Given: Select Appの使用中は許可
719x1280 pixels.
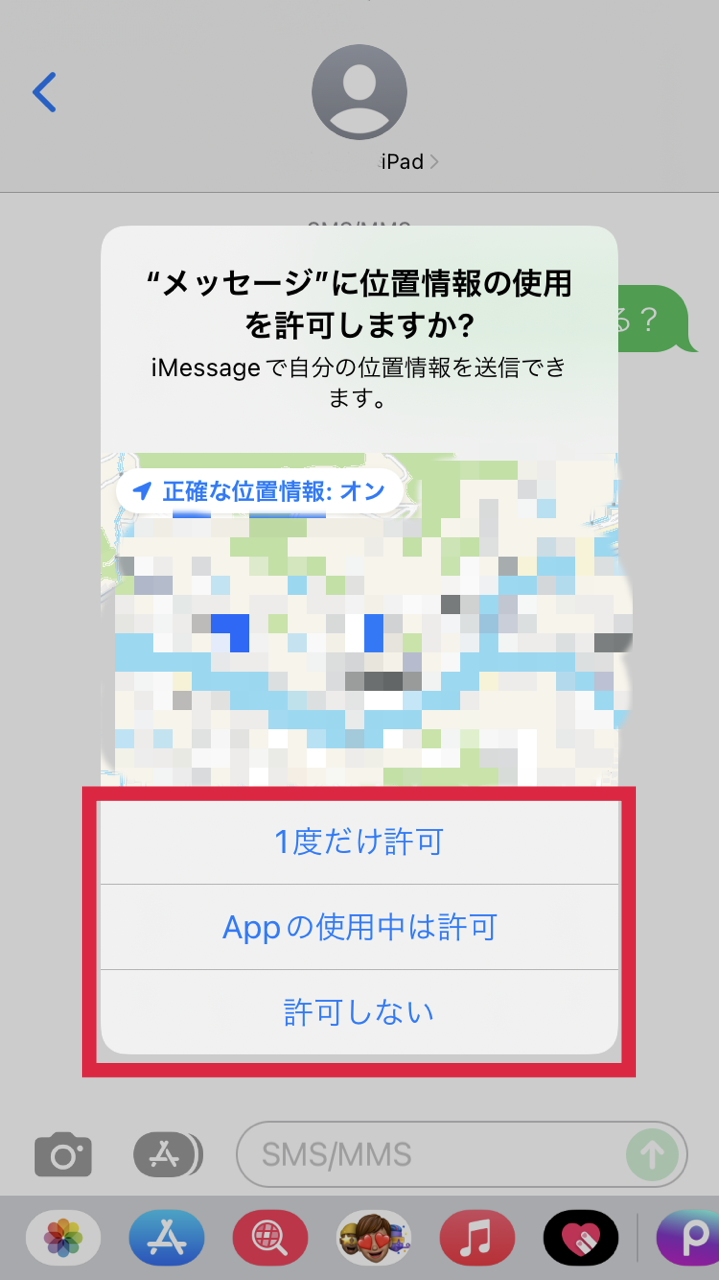Looking at the screenshot, I should click(x=359, y=928).
